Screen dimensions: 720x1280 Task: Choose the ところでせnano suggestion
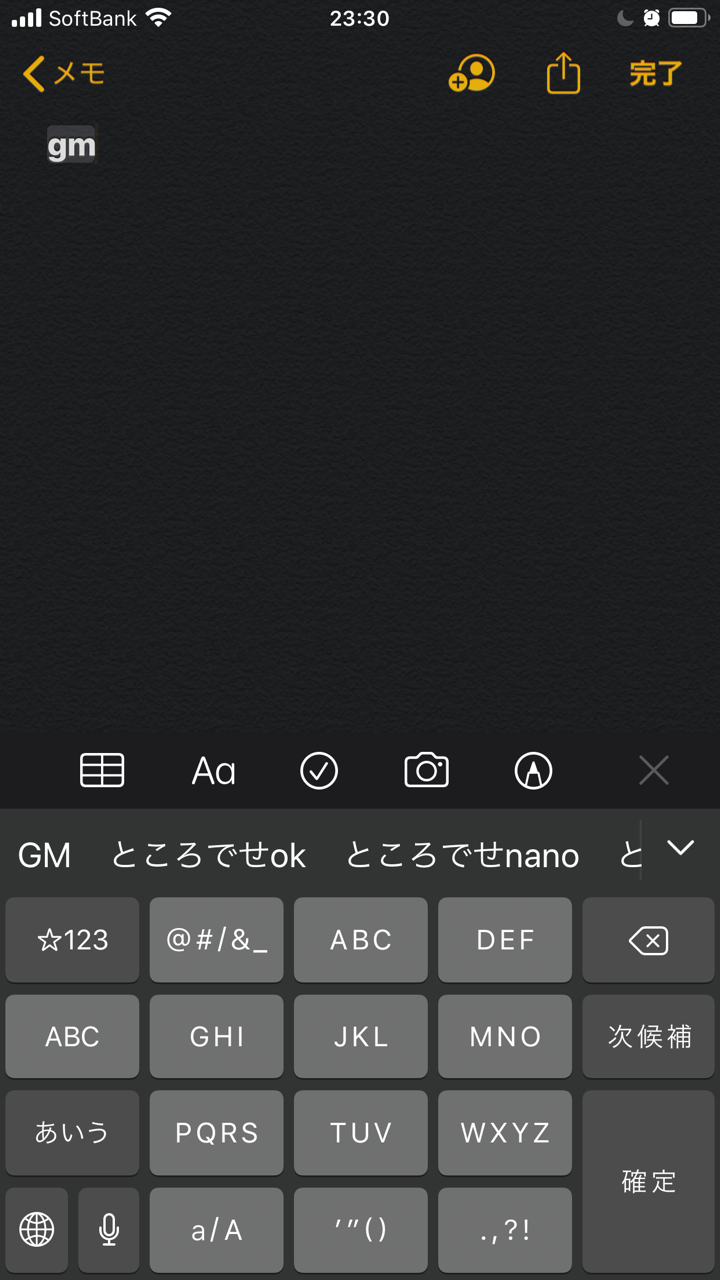click(x=462, y=855)
